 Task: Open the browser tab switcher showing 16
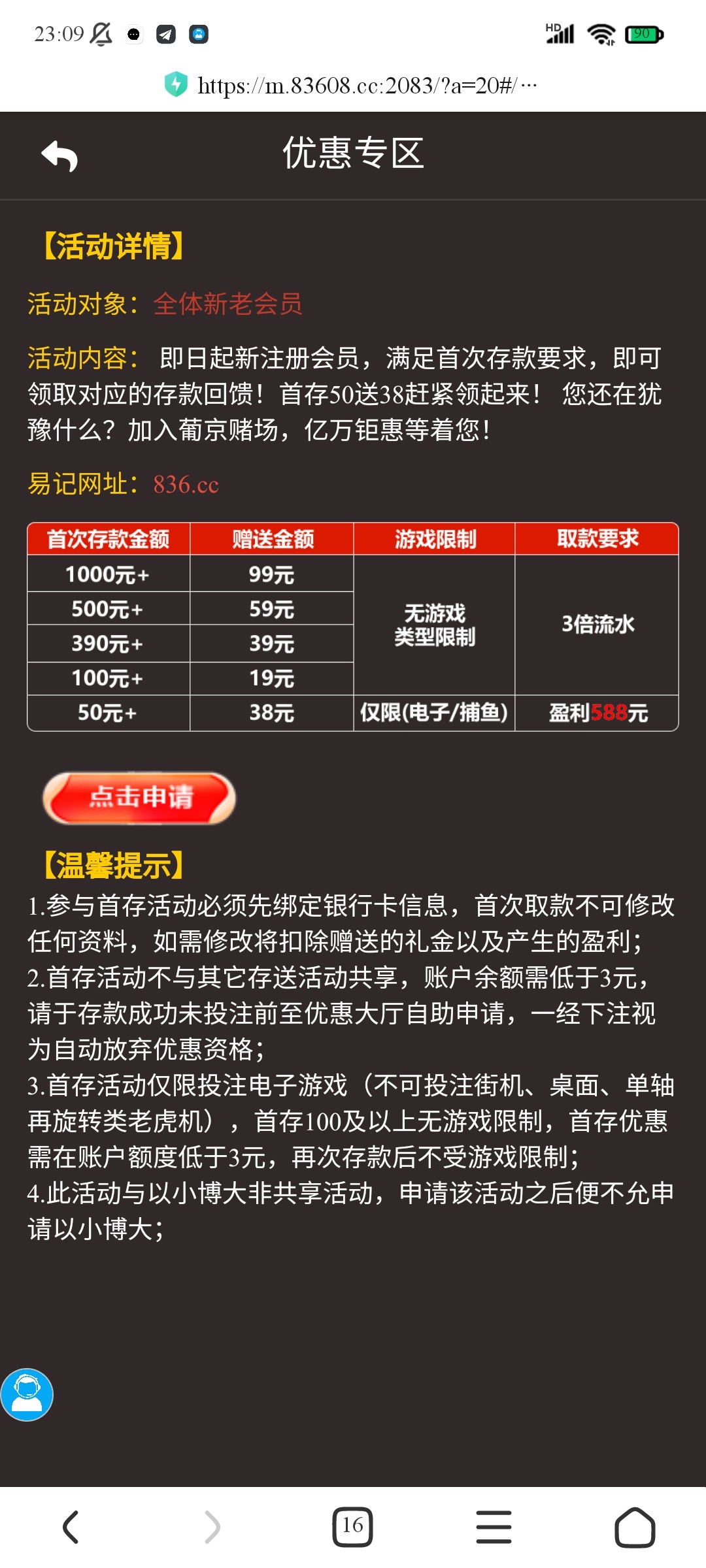tap(352, 1527)
